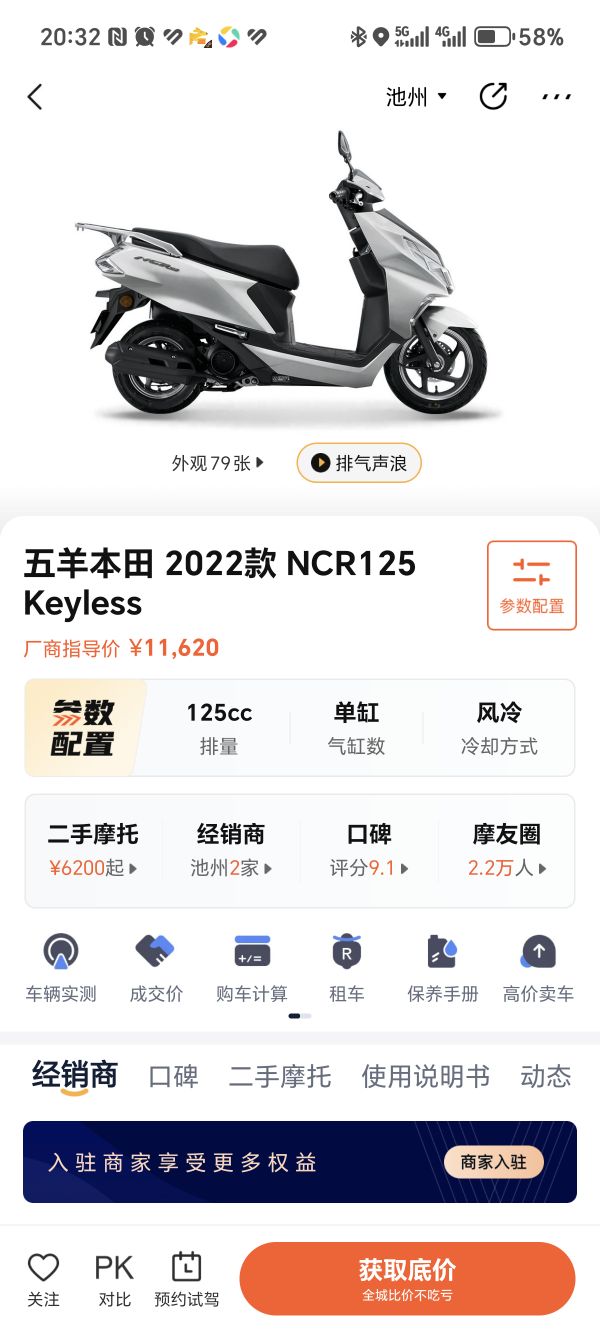600x1332 pixels.
Task: Check 成交价 transaction prices
Action: pyautogui.click(x=156, y=967)
